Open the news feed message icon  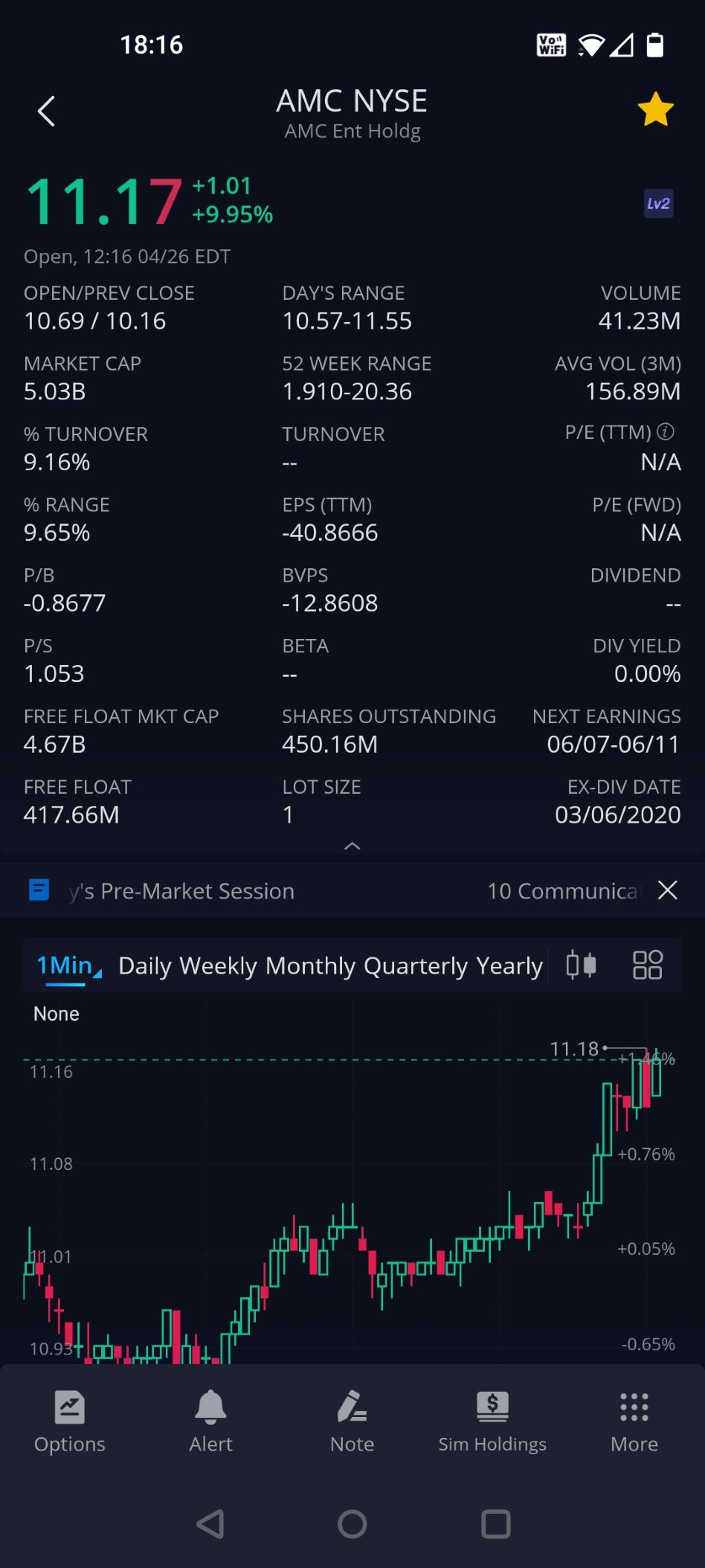coord(38,890)
